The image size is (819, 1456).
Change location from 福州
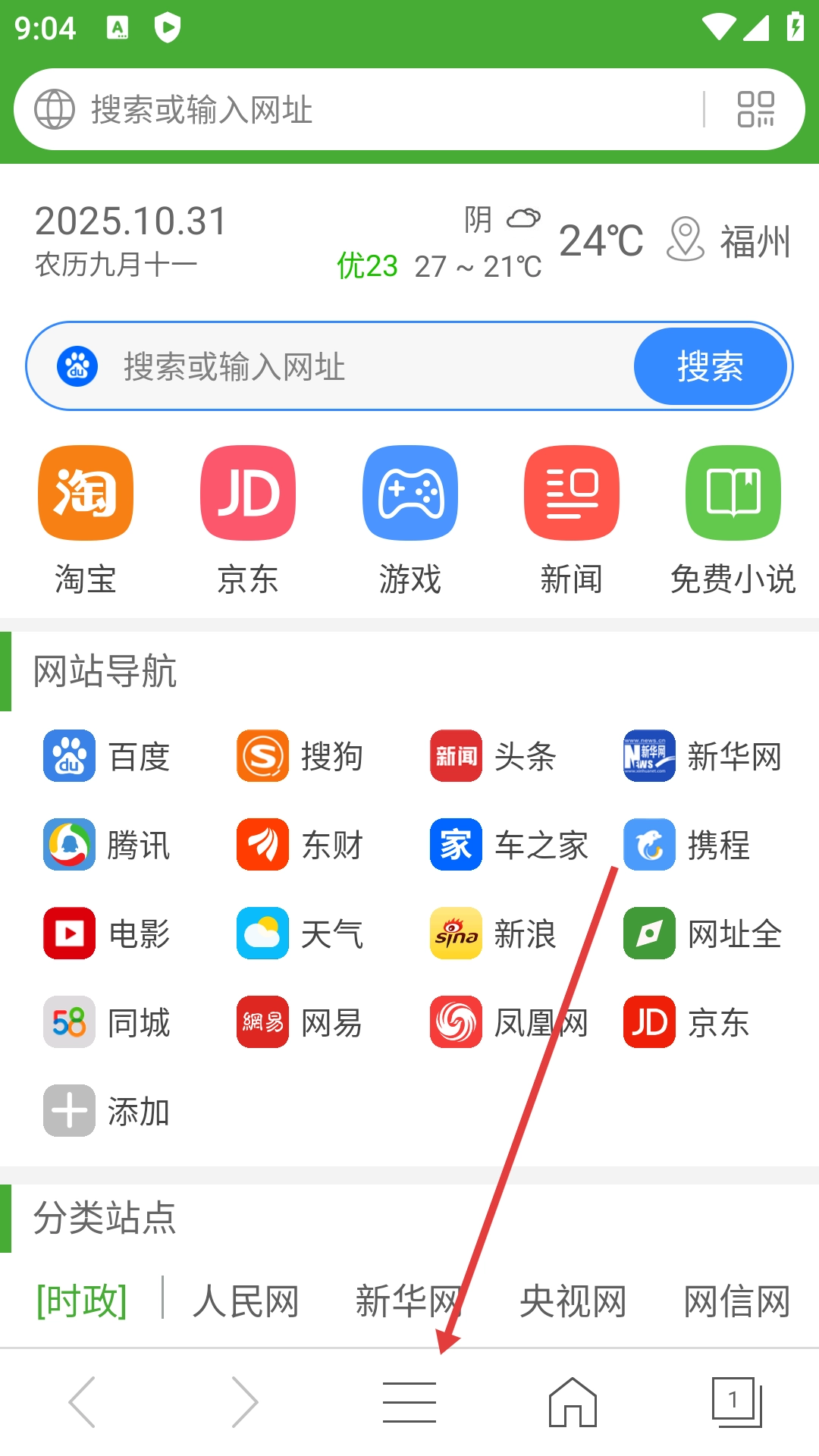pyautogui.click(x=730, y=241)
